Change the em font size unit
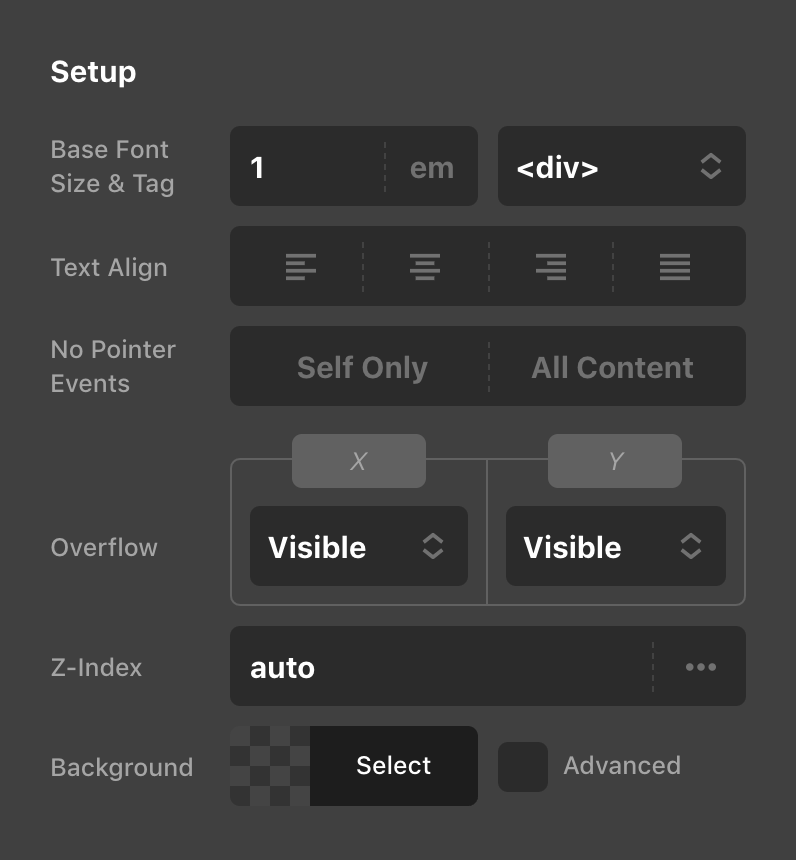Image resolution: width=796 pixels, height=860 pixels. tap(432, 167)
